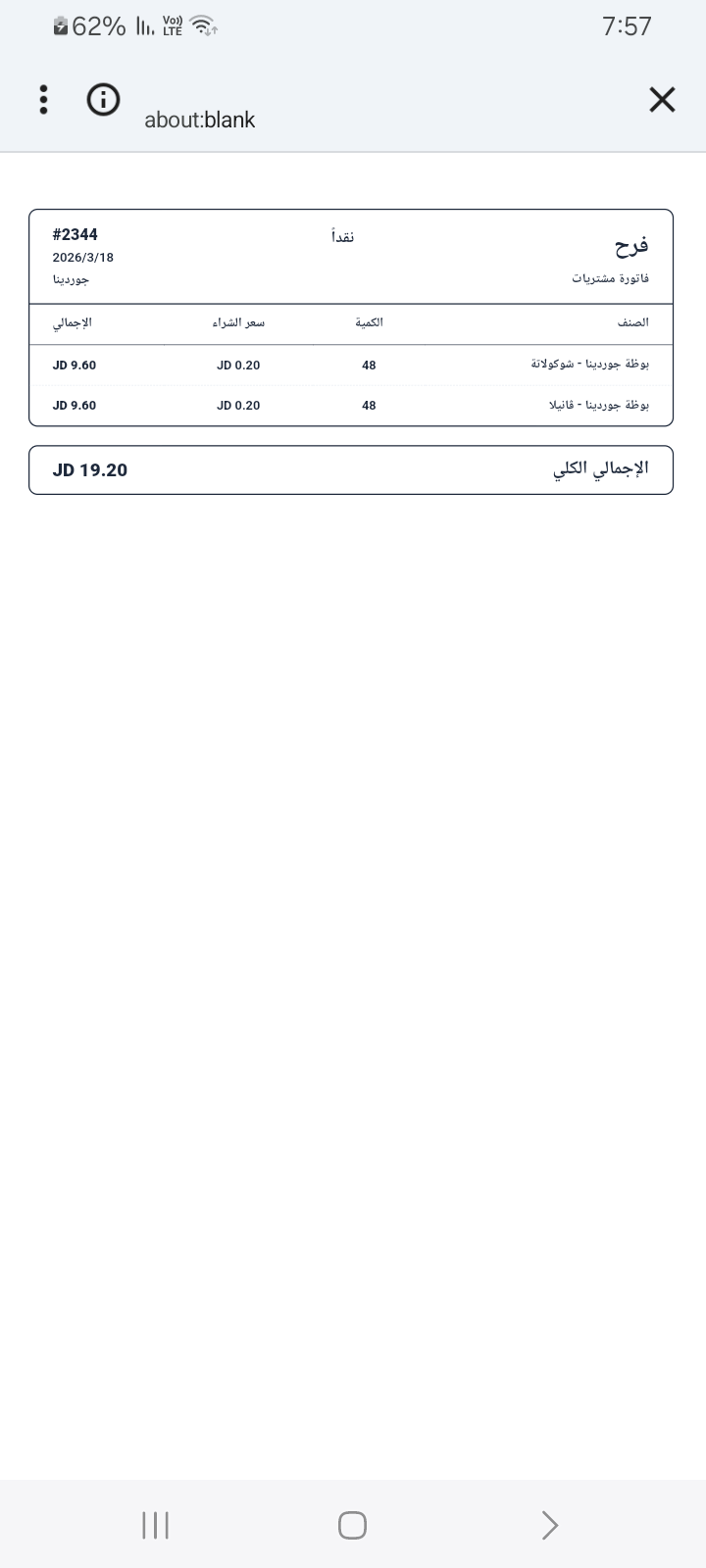Open the recent apps view
The height and width of the screenshot is (1568, 706).
click(155, 1525)
